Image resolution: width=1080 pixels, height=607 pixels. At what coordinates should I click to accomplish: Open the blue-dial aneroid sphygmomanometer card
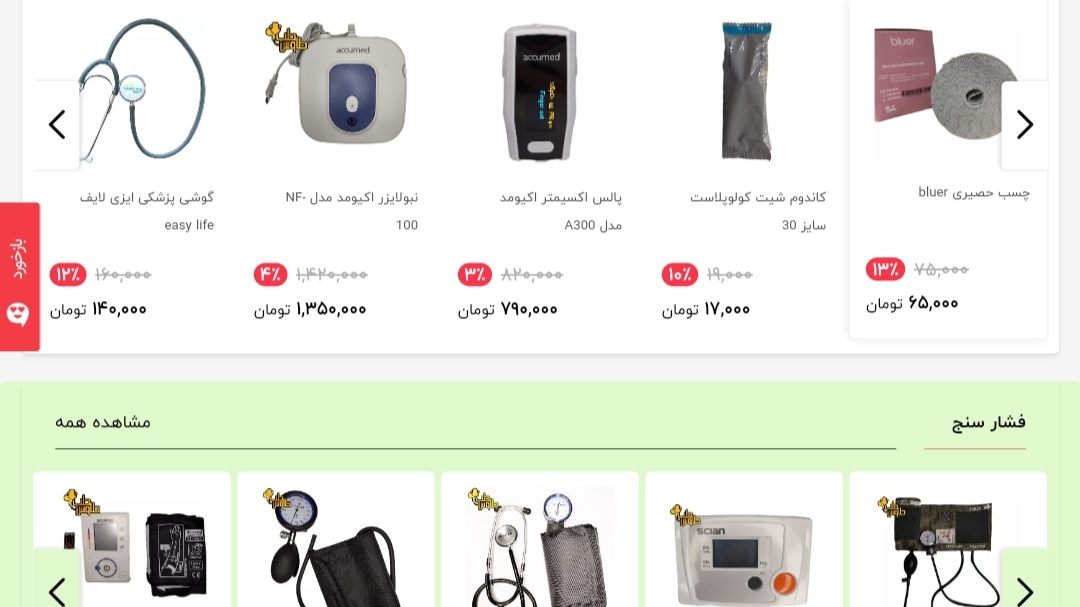[x=335, y=545]
